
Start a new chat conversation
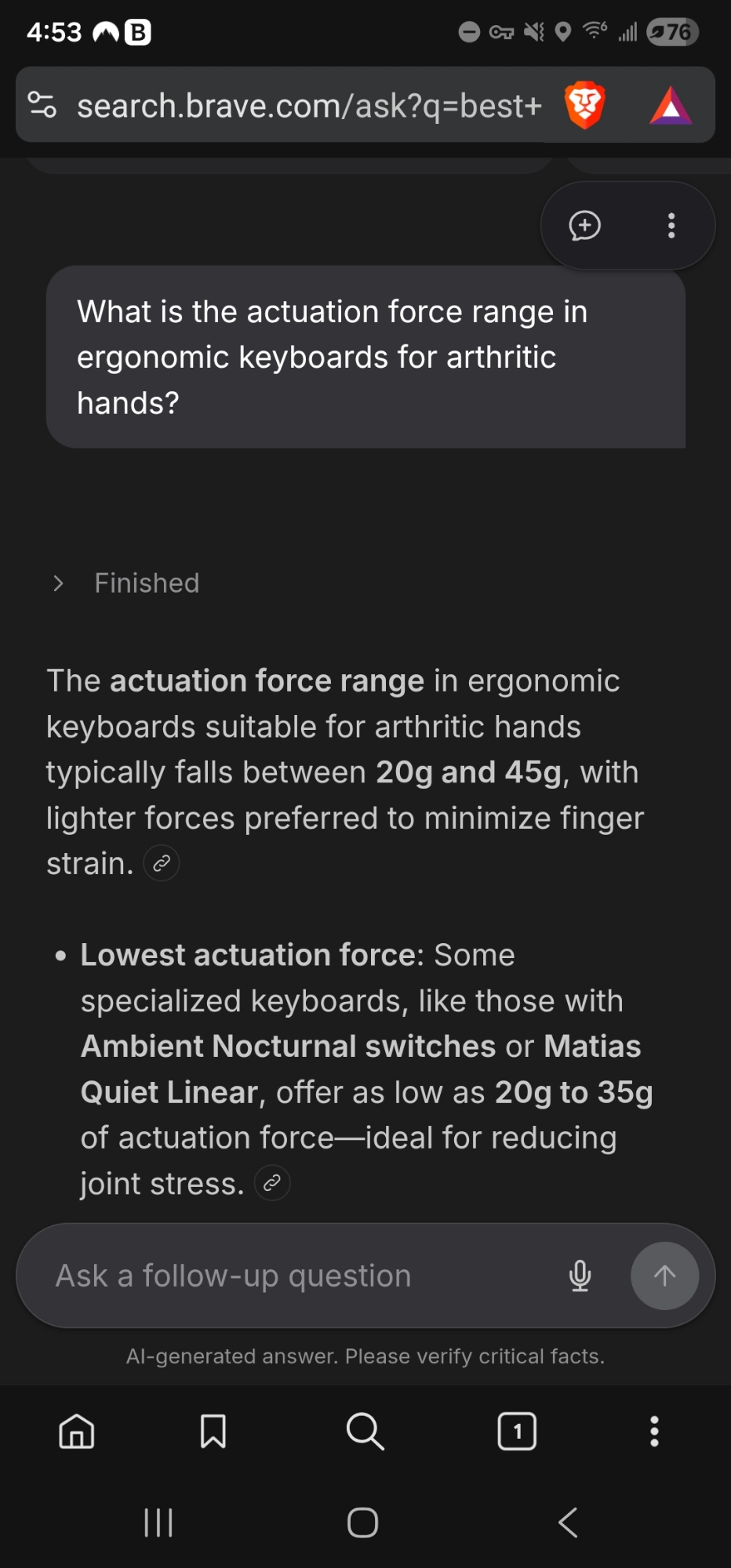coord(584,226)
